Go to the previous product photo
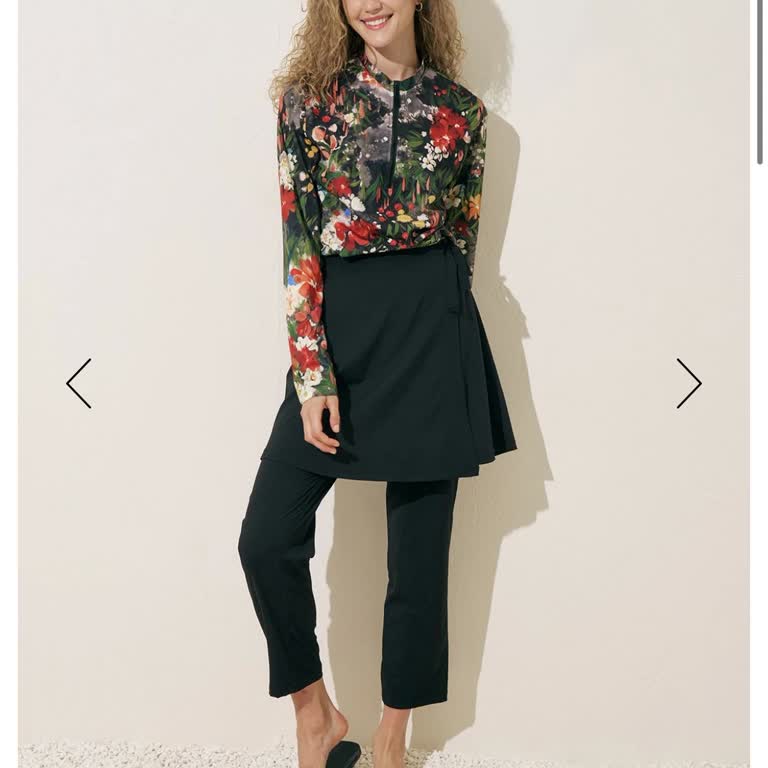This screenshot has width=768, height=768. [x=79, y=383]
